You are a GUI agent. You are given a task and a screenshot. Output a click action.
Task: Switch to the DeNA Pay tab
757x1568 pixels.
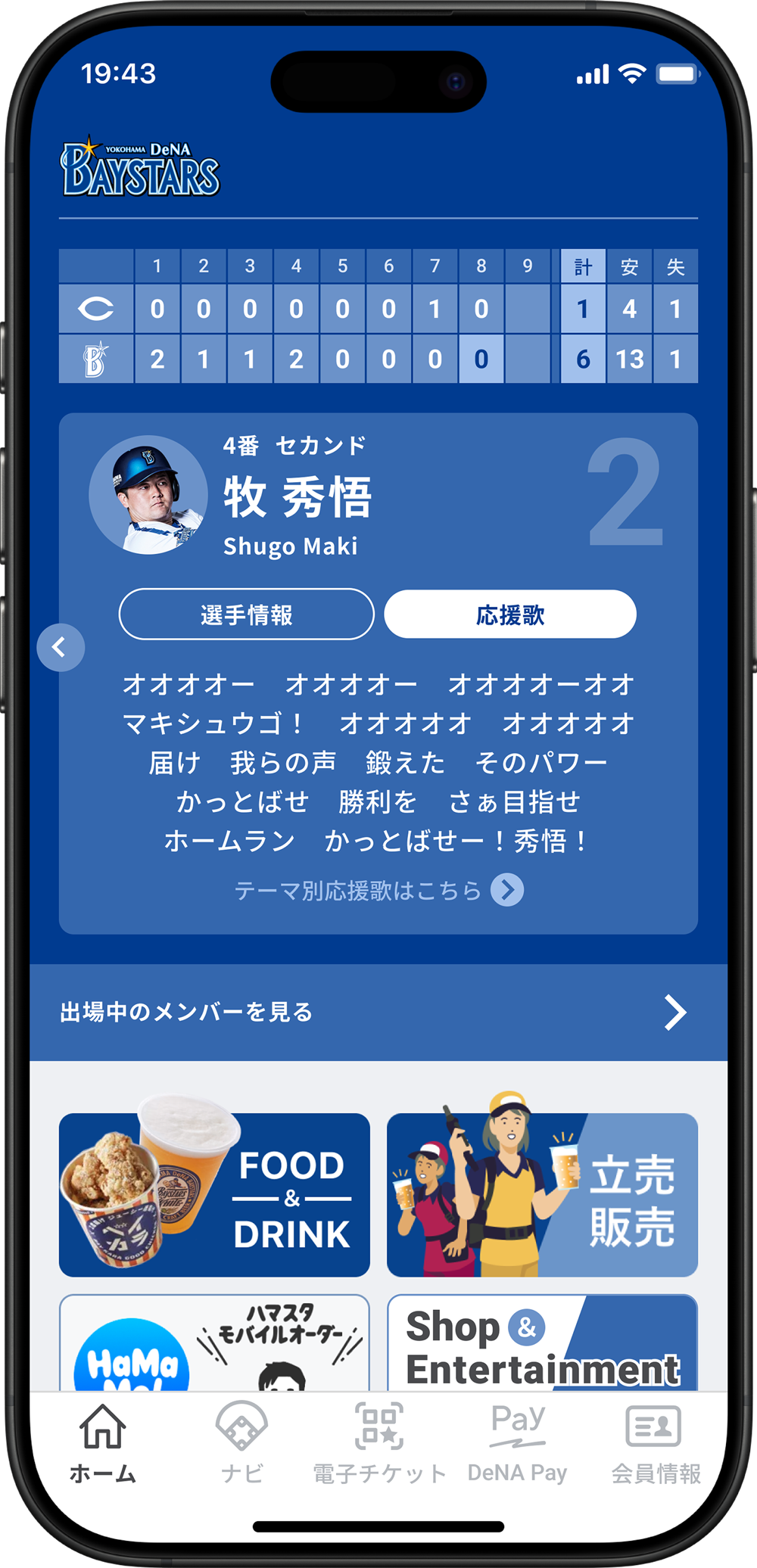[x=517, y=1442]
